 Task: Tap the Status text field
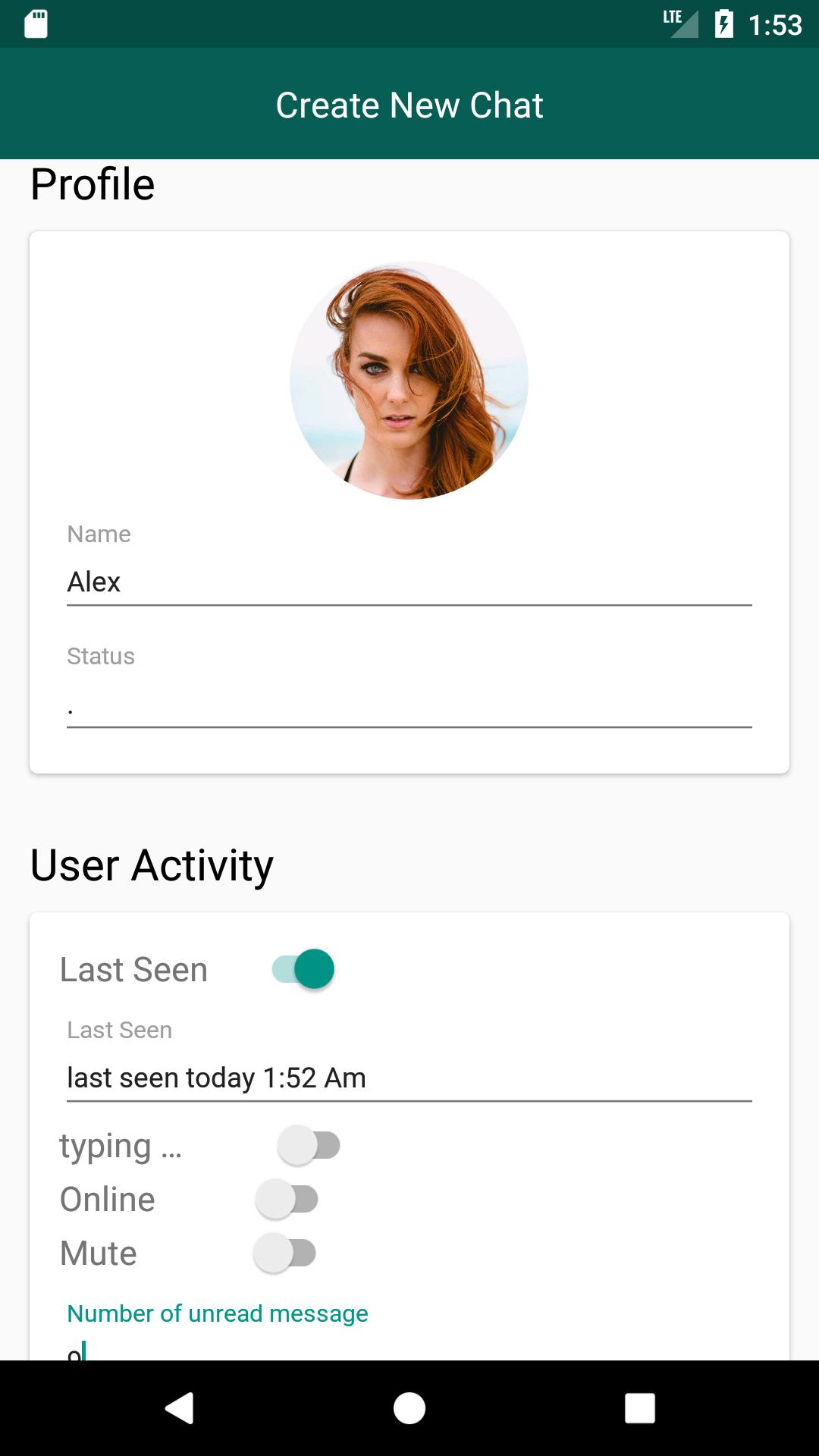pos(409,704)
